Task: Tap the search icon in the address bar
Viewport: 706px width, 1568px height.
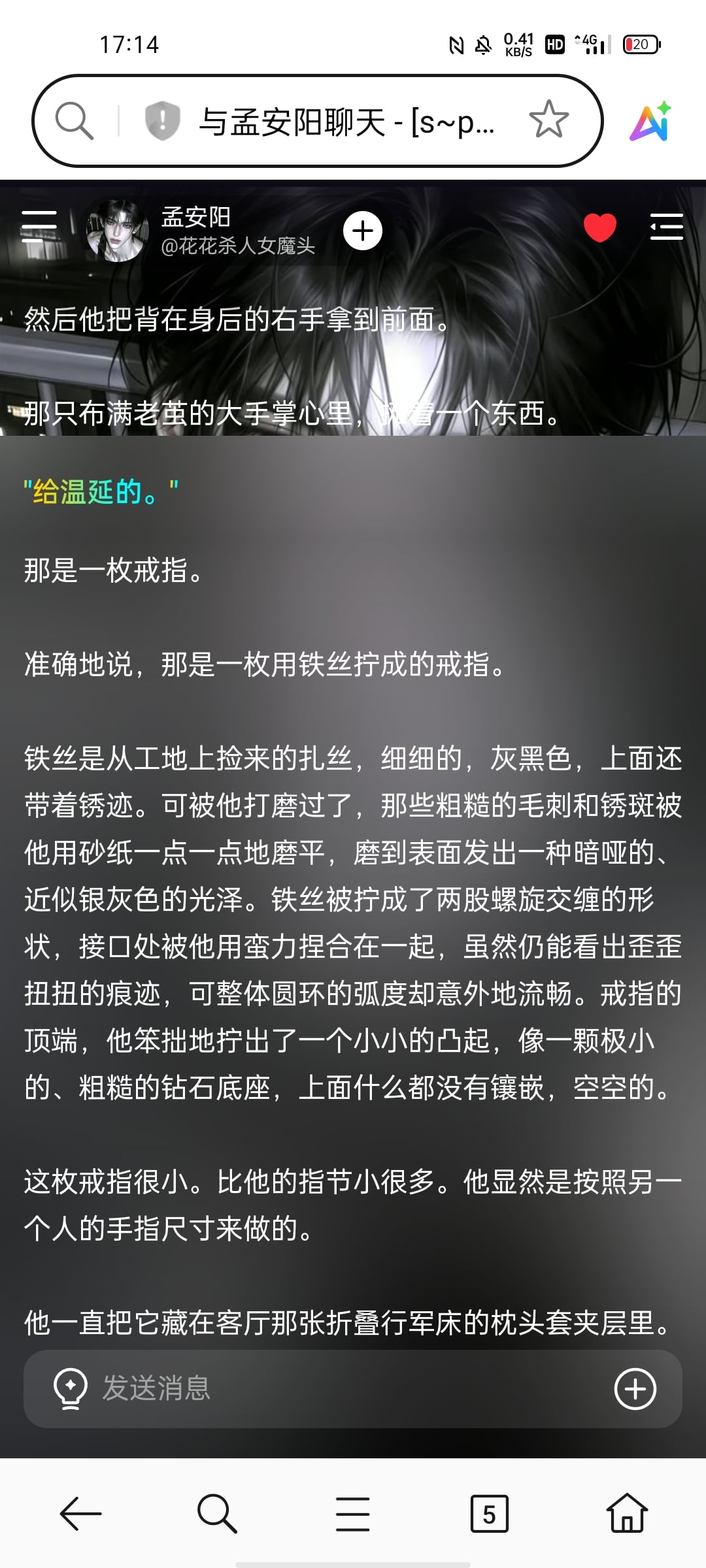Action: 75,121
